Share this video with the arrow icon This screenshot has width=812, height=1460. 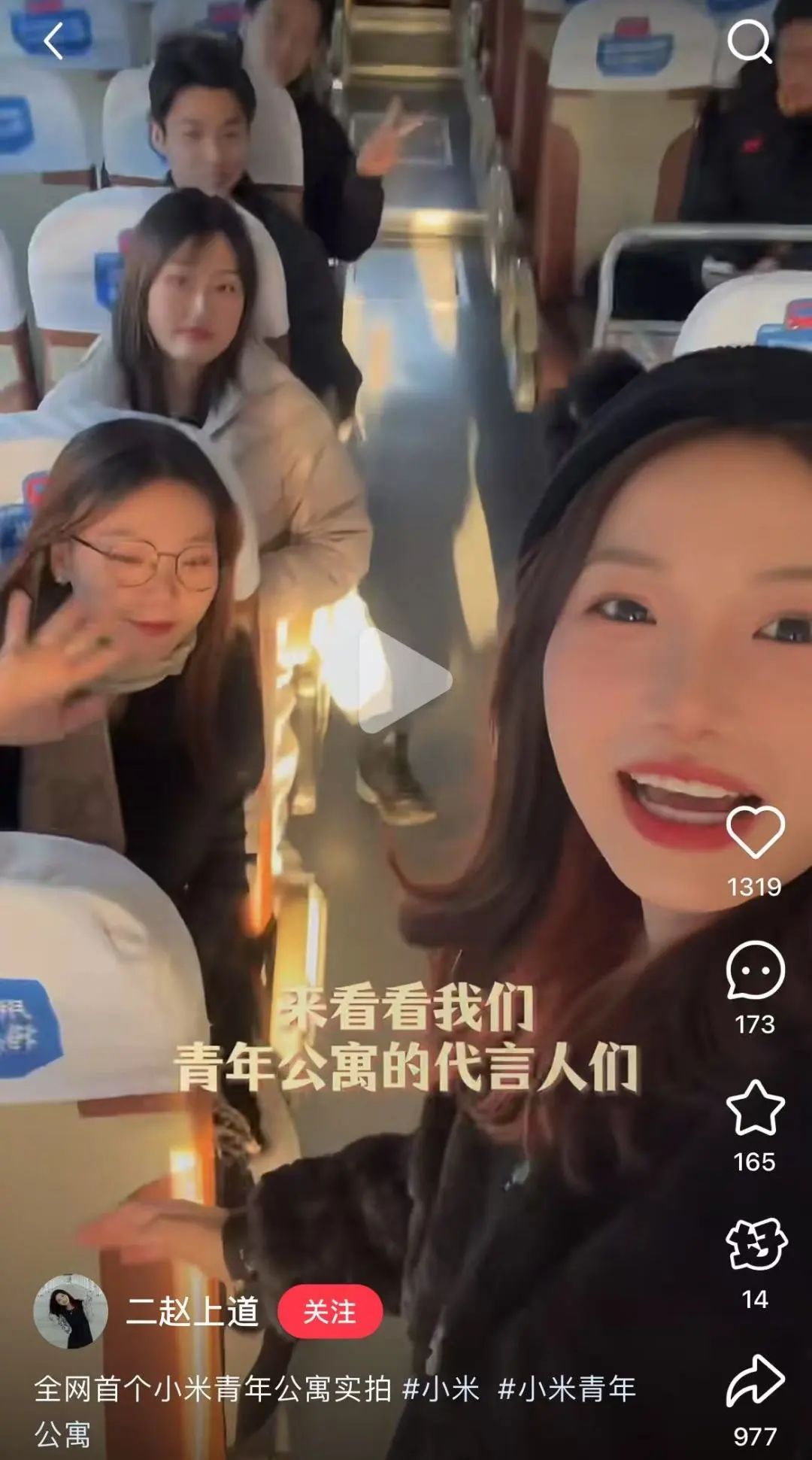pos(755,1382)
